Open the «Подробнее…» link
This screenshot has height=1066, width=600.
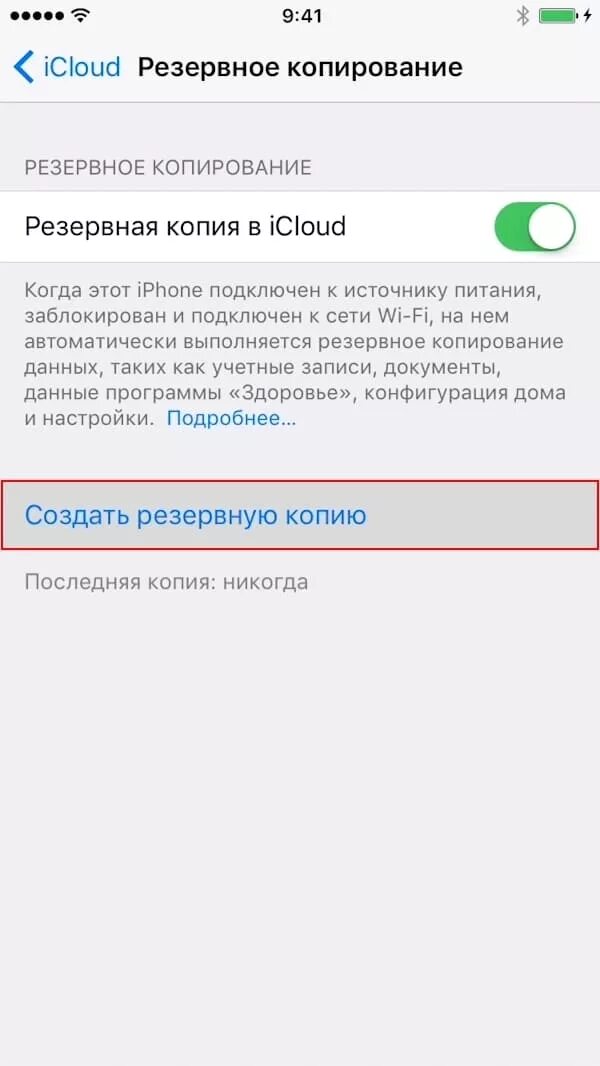232,418
